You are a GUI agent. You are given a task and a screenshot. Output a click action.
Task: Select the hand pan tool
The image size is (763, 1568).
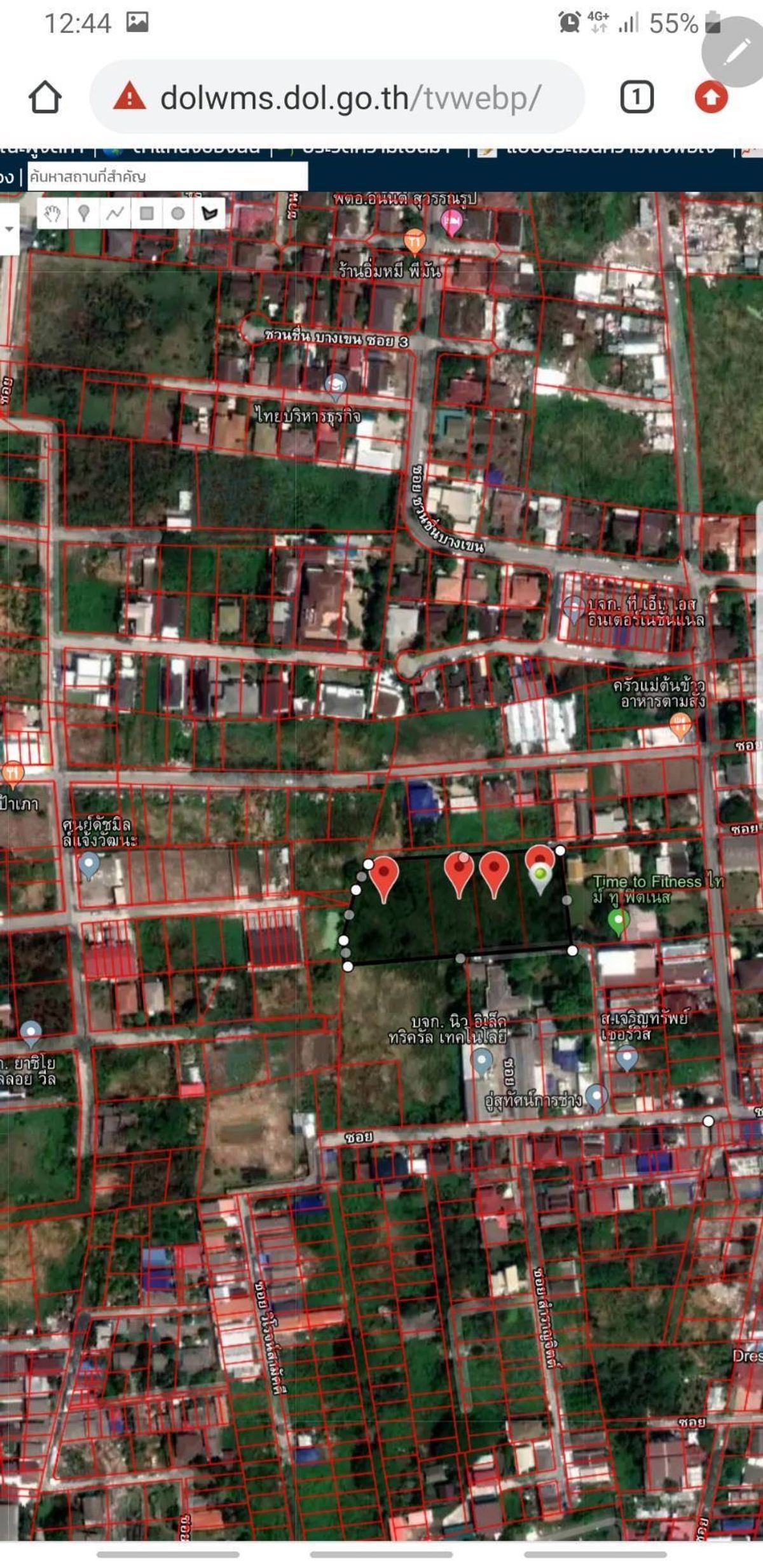(x=52, y=214)
